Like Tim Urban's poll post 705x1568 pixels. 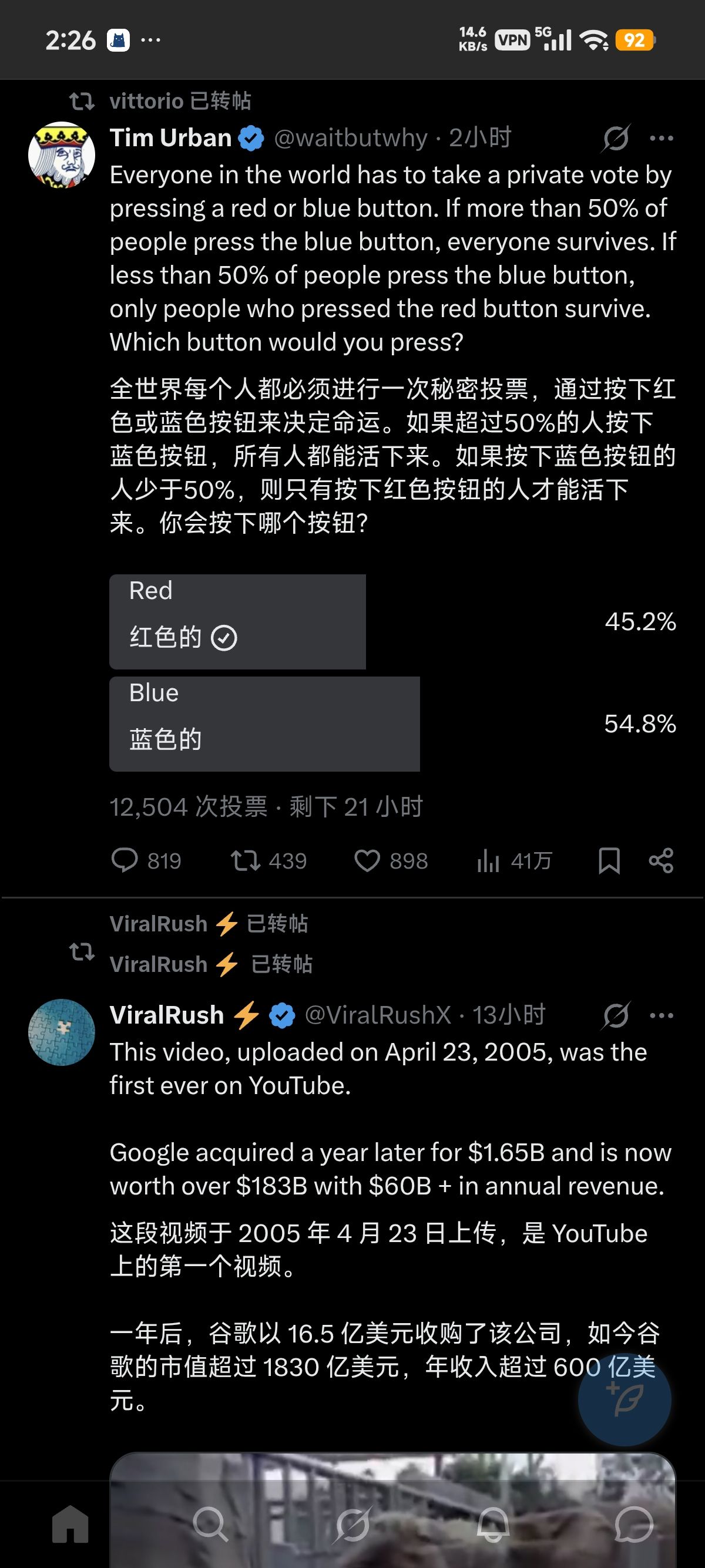[367, 861]
